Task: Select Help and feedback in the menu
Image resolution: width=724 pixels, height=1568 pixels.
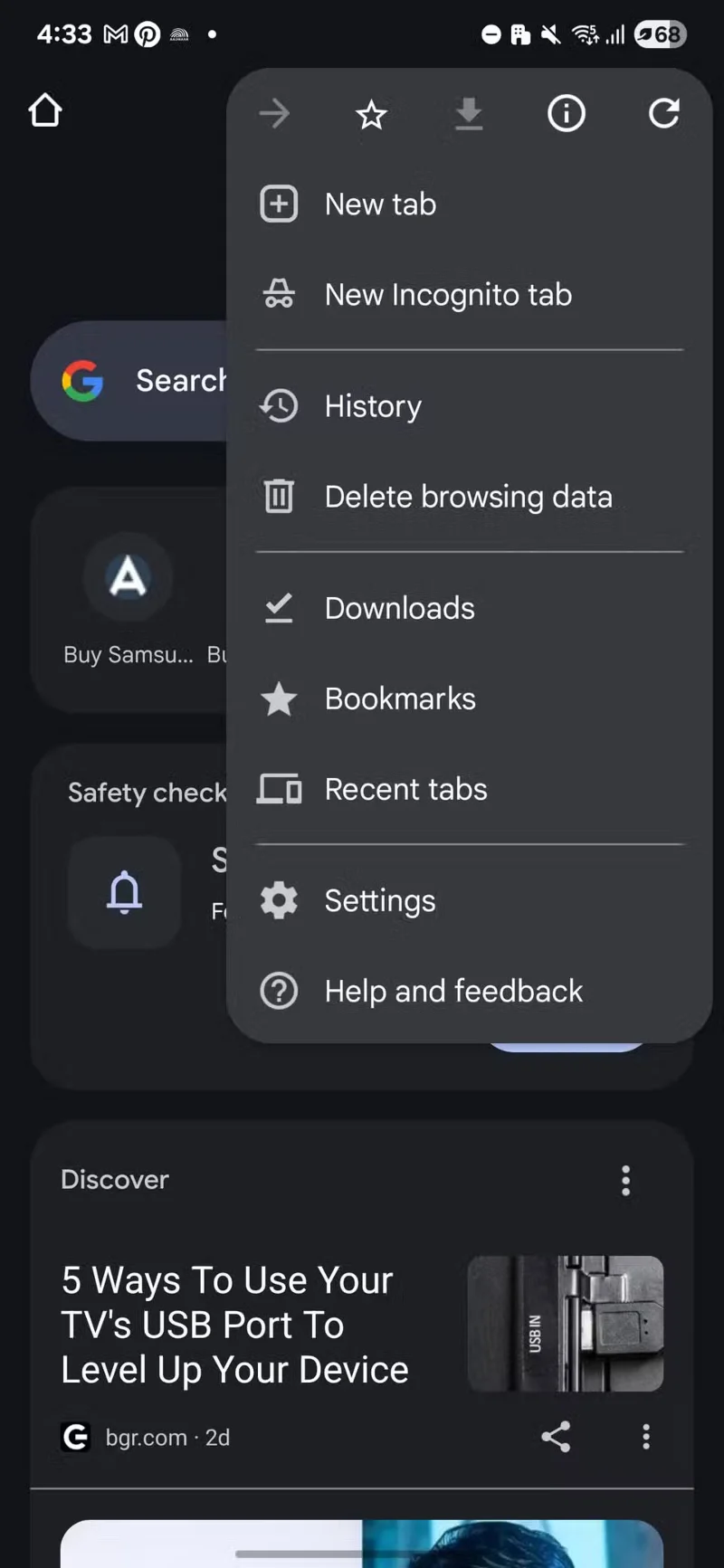Action: [453, 991]
